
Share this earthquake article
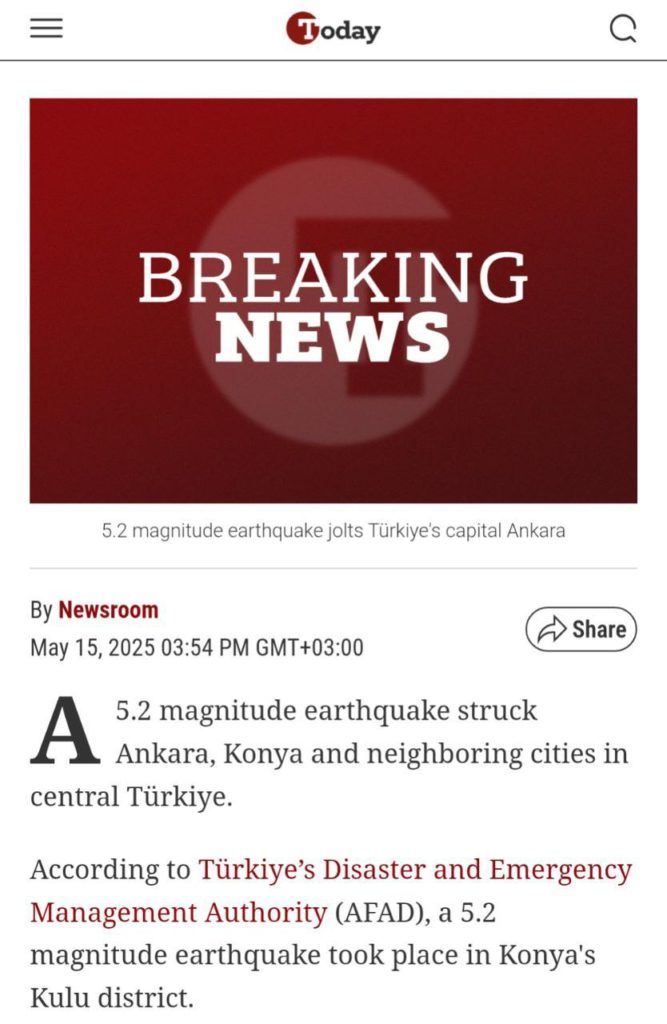[581, 629]
